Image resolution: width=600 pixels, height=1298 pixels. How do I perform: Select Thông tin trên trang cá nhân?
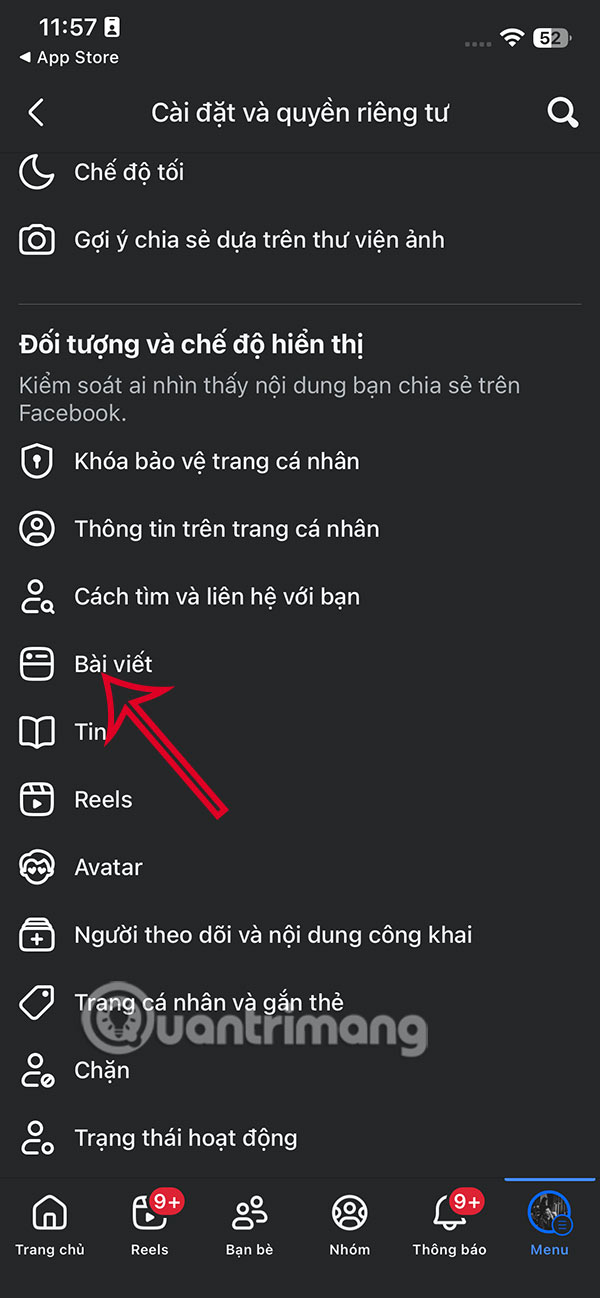[226, 529]
